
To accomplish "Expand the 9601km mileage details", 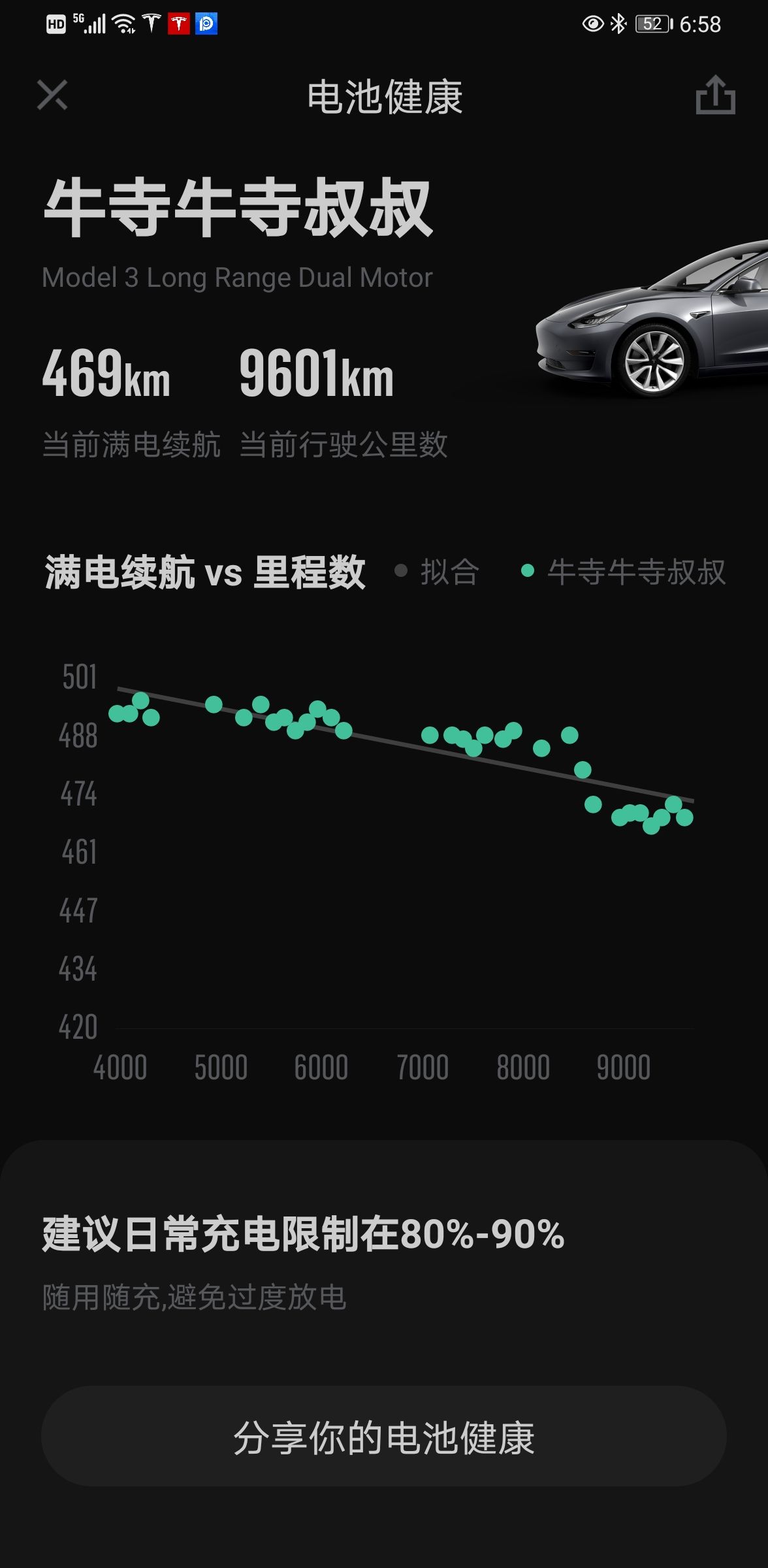I will (x=315, y=374).
